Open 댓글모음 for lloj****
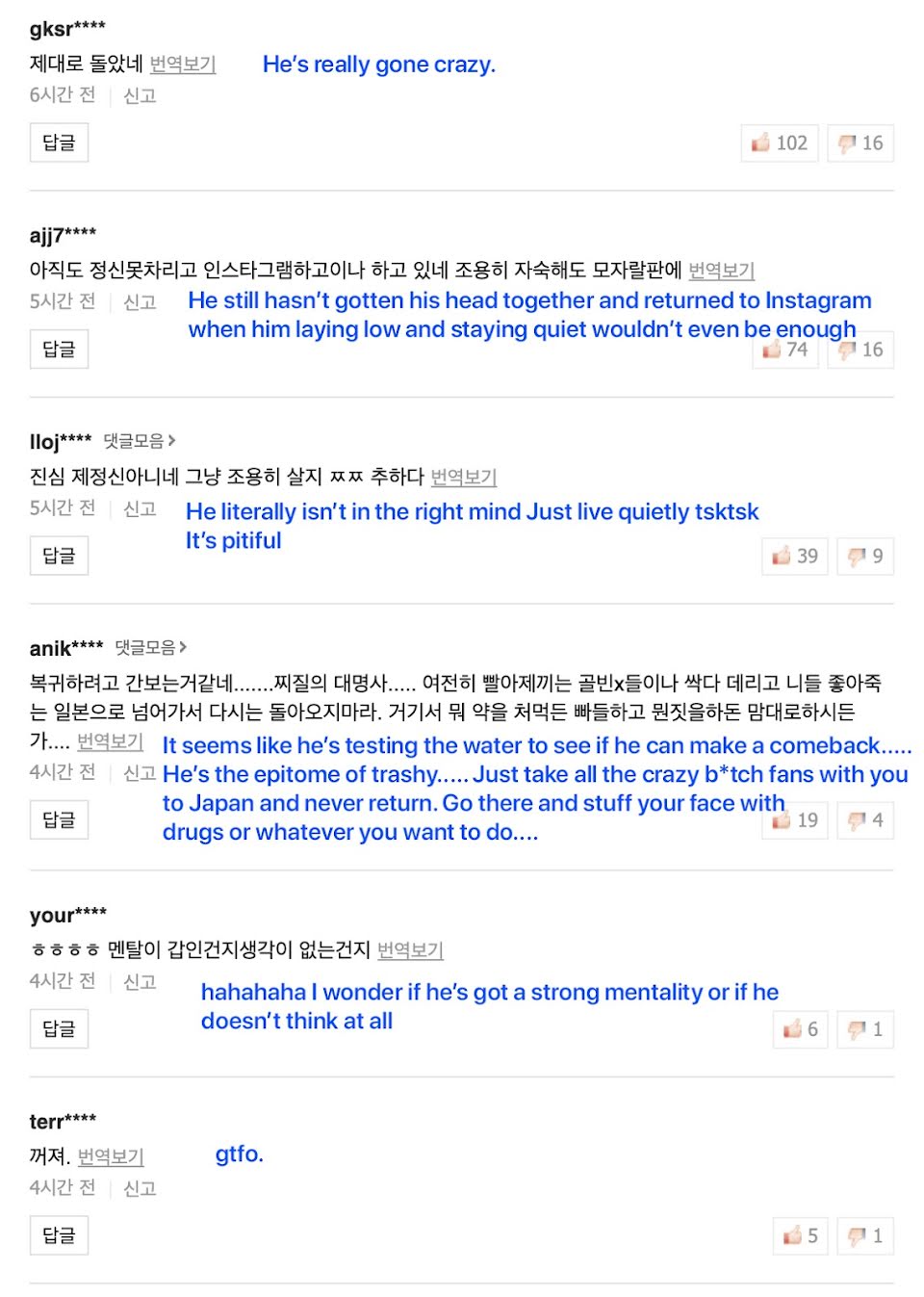The height and width of the screenshot is (1297, 924). [140, 441]
